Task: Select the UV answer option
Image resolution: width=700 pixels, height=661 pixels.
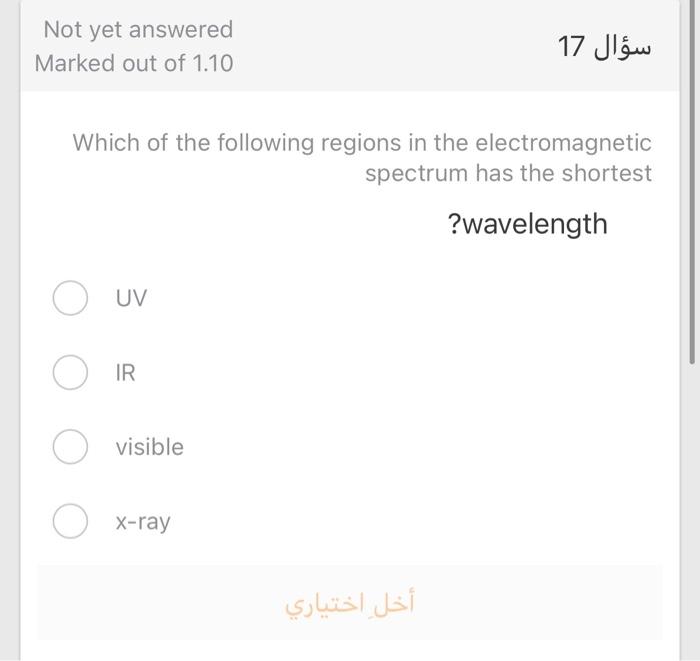Action: click(x=70, y=298)
